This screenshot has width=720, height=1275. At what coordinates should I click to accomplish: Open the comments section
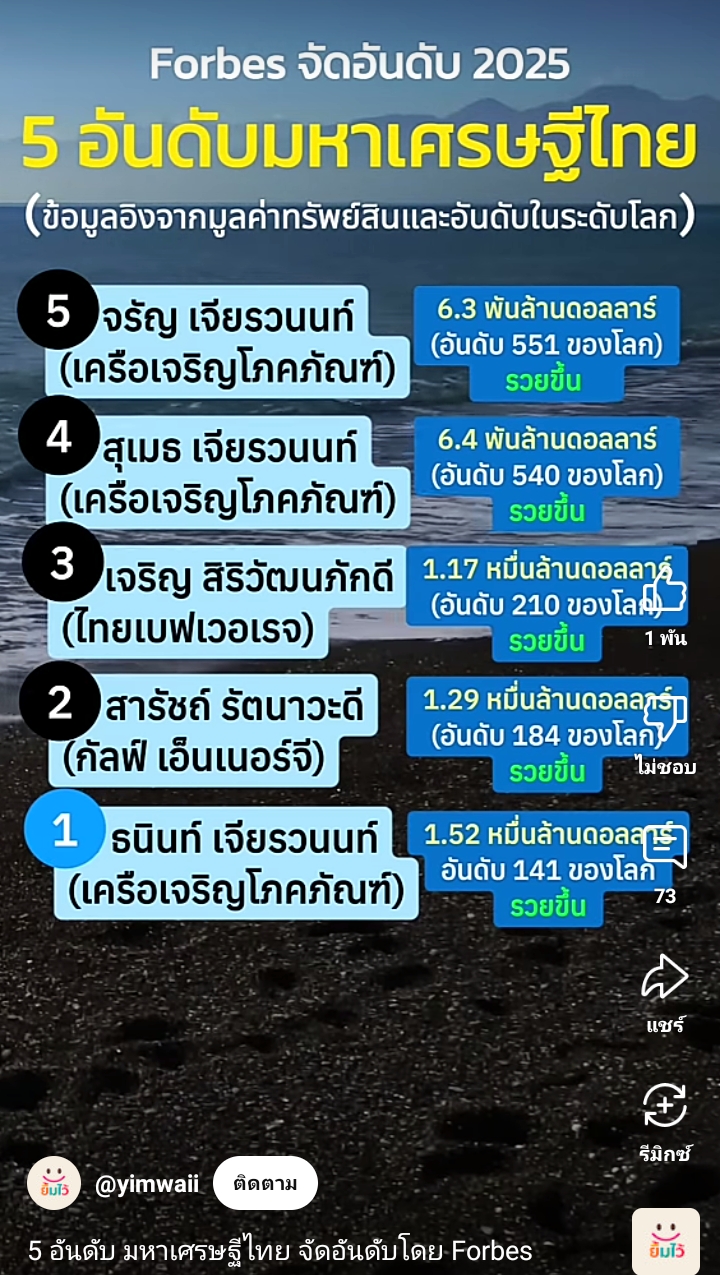[665, 848]
